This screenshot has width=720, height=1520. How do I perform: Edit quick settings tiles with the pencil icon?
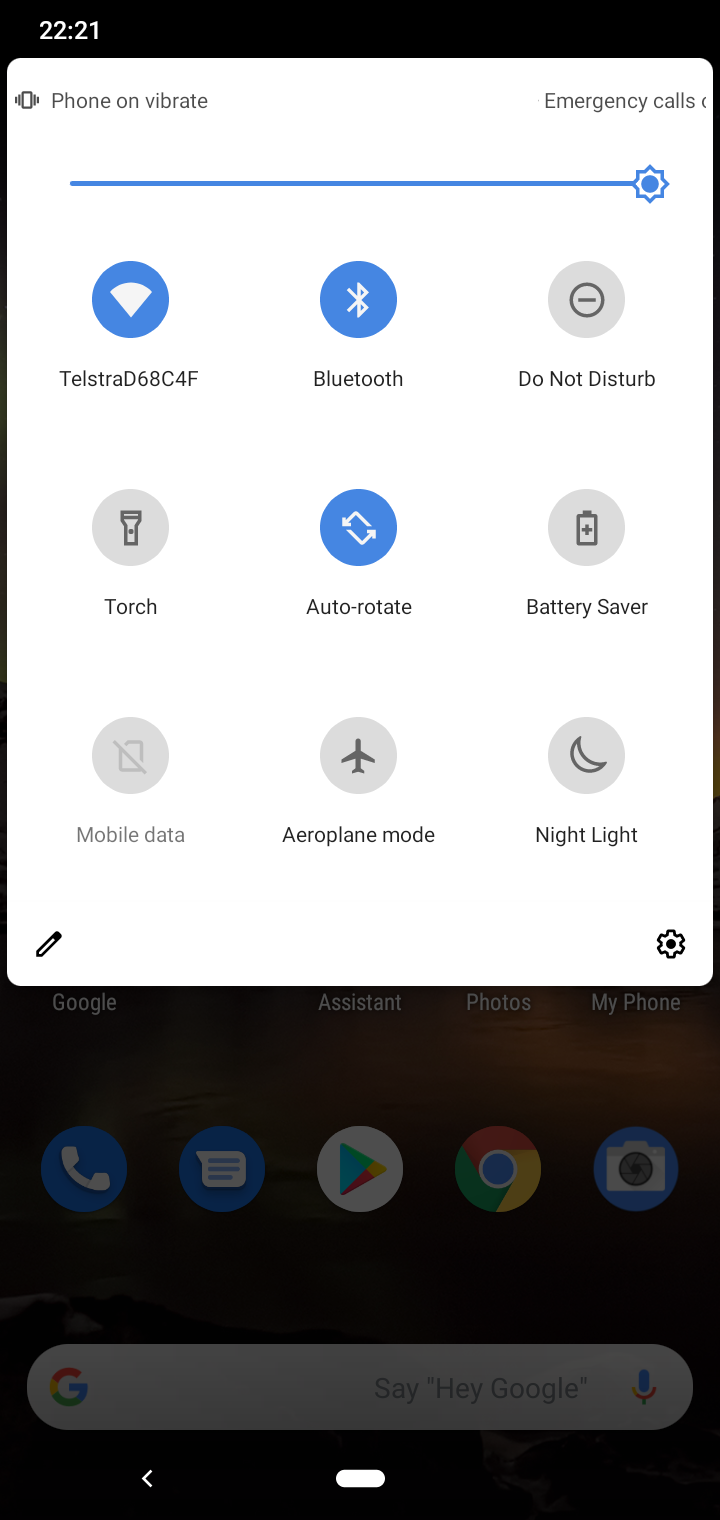(x=49, y=944)
